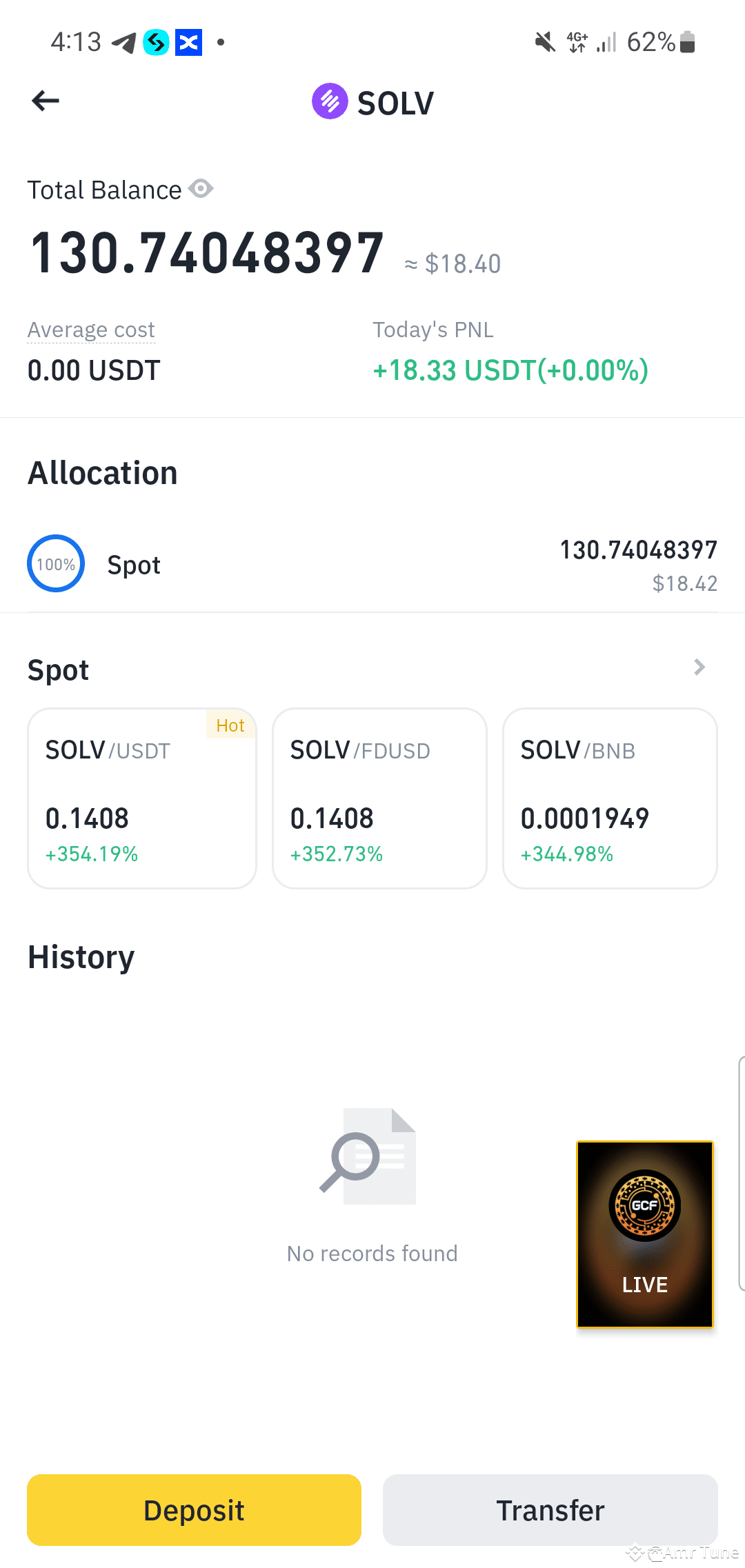Expand the Spot section with the chevron

tap(699, 667)
